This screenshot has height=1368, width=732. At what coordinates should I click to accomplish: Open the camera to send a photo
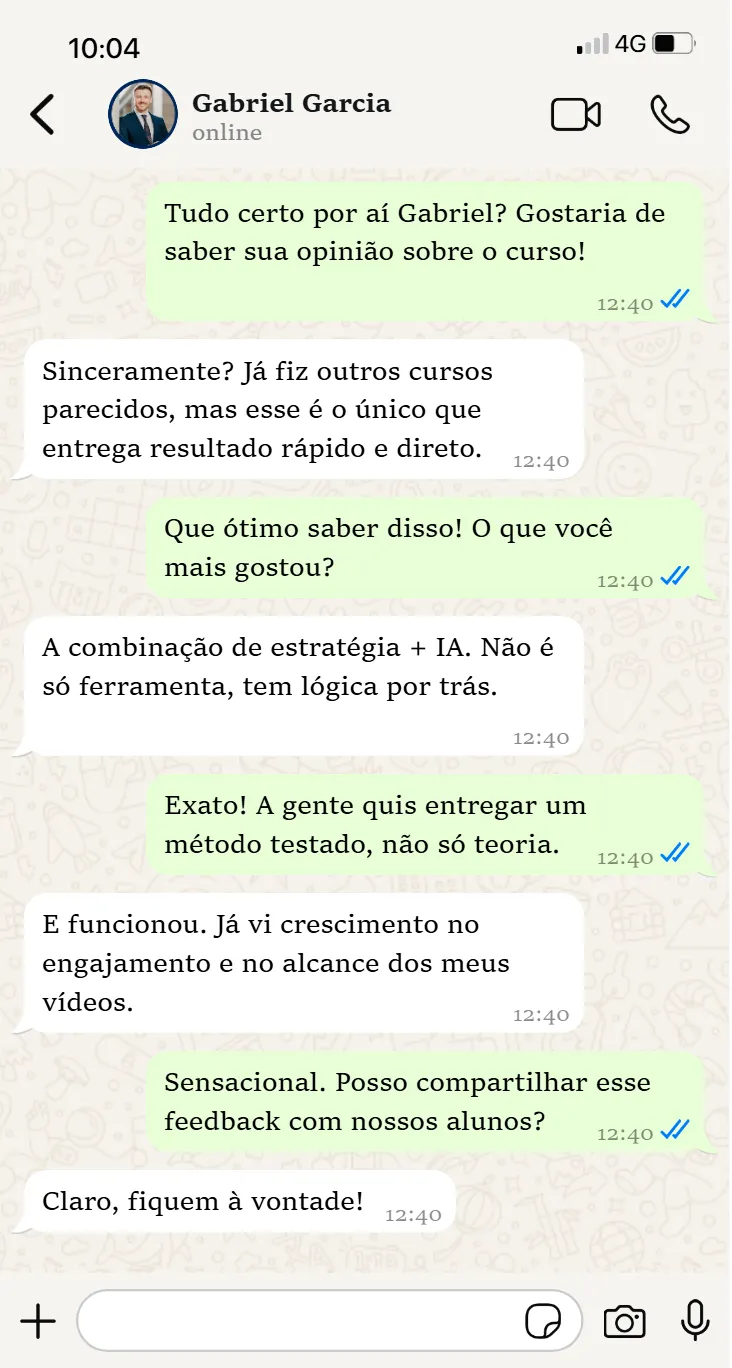[x=625, y=1322]
